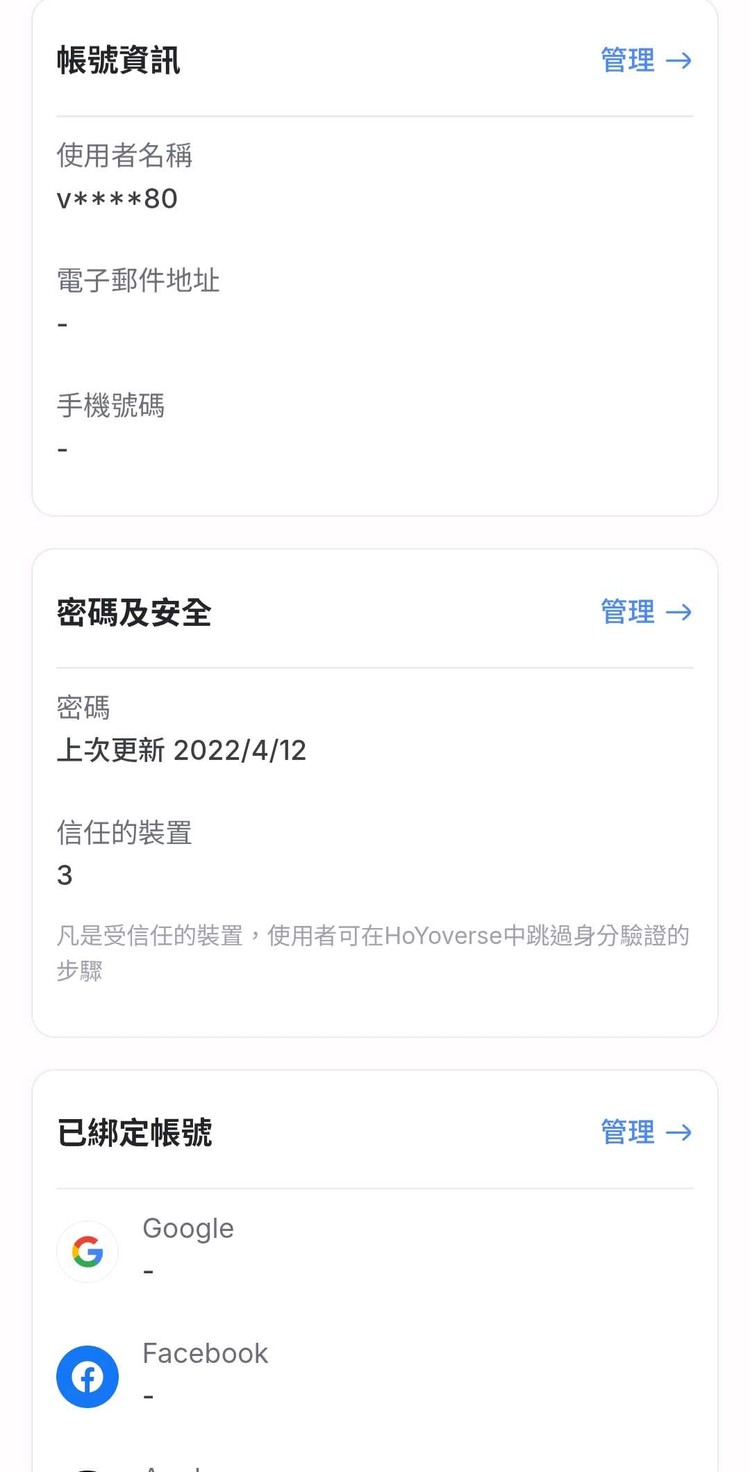Click the arrow icon beside 已綁定帳號 管理
Screen dimensions: 750x1472
(681, 1133)
